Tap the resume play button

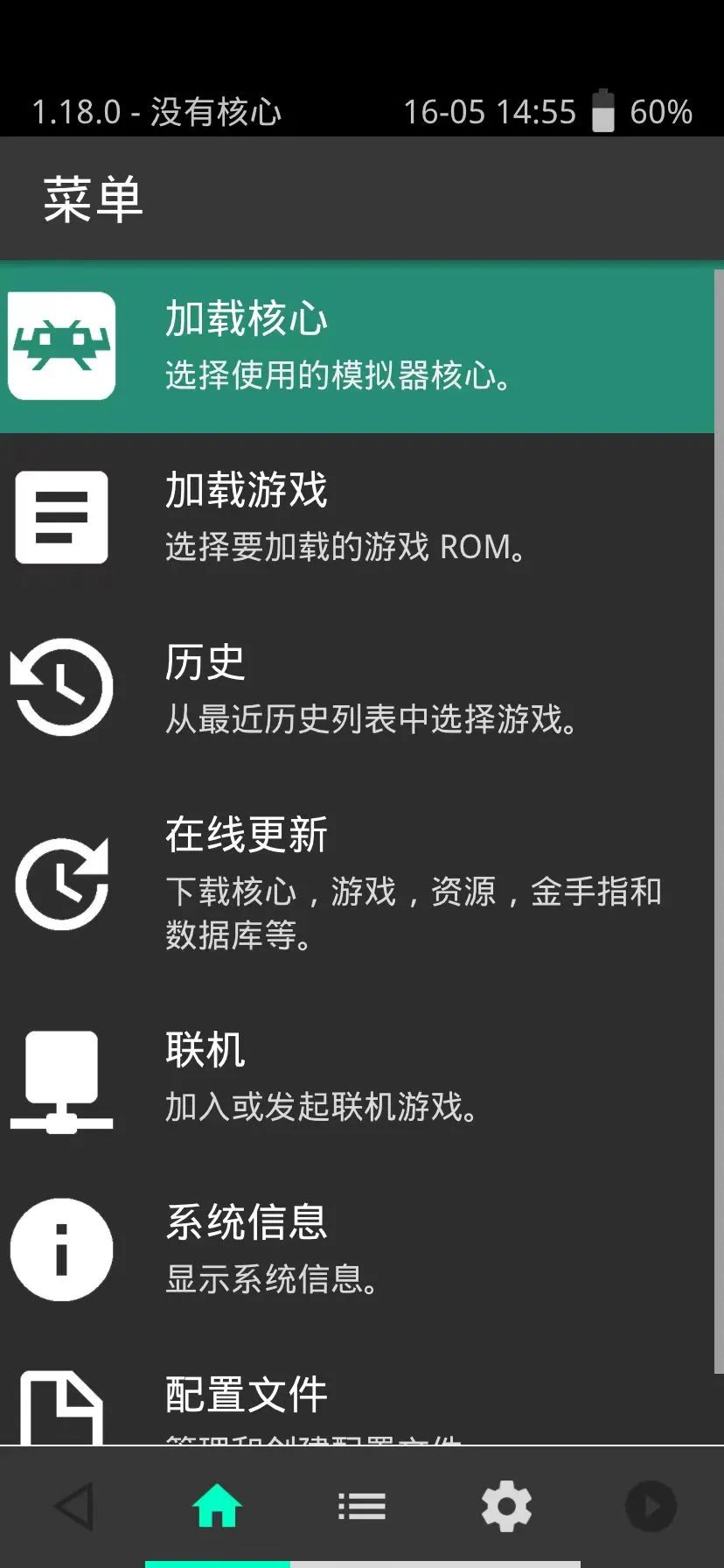click(x=651, y=1506)
